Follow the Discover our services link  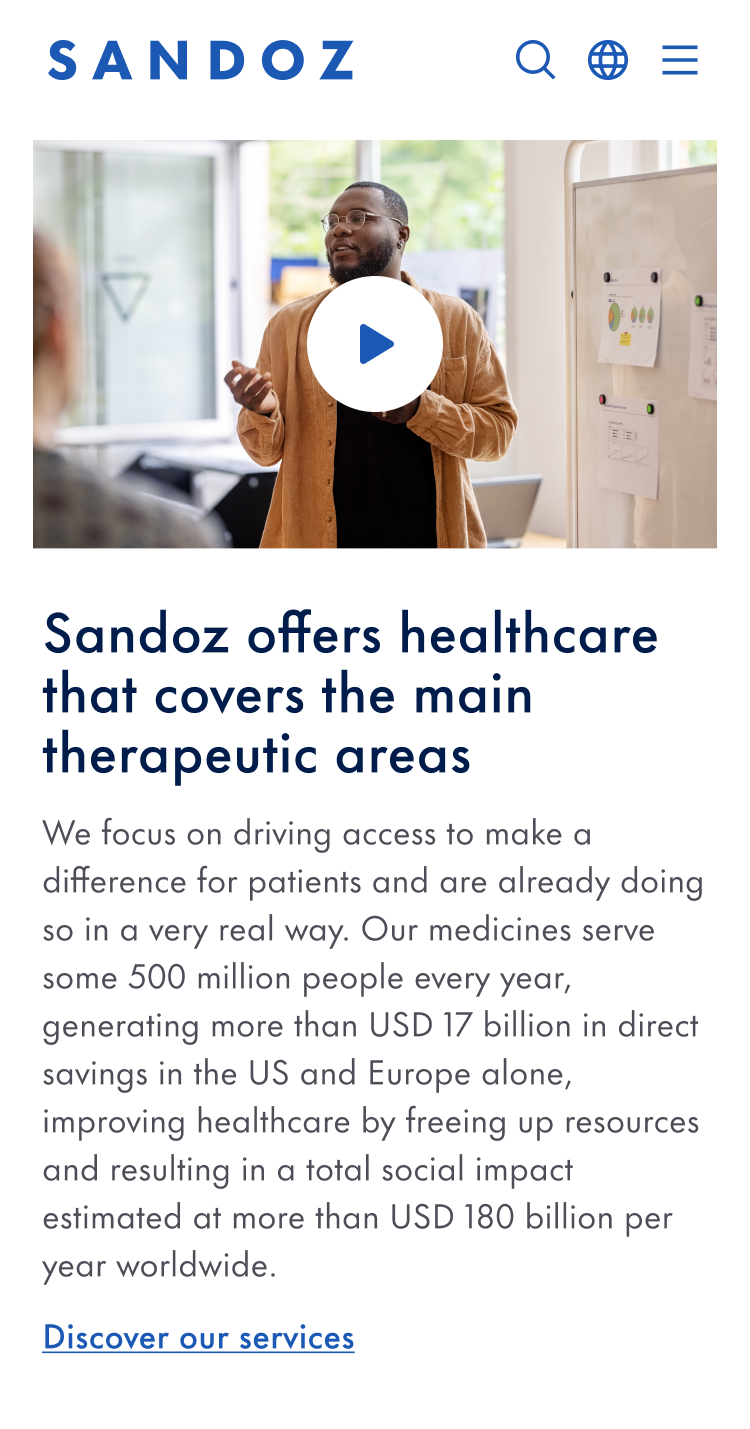(x=198, y=1337)
